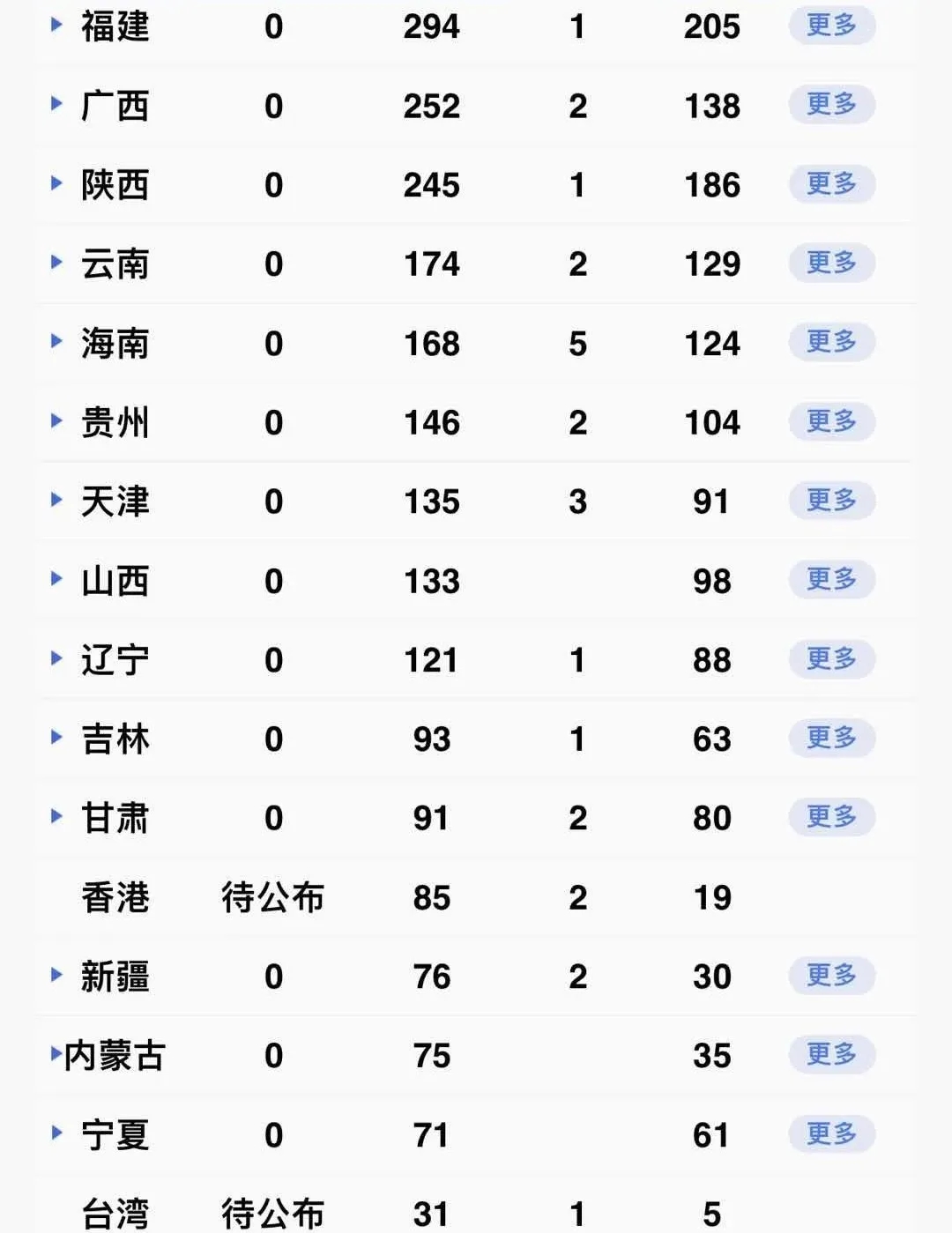Expand the 海南 province row
The height and width of the screenshot is (1233, 952).
tap(57, 341)
